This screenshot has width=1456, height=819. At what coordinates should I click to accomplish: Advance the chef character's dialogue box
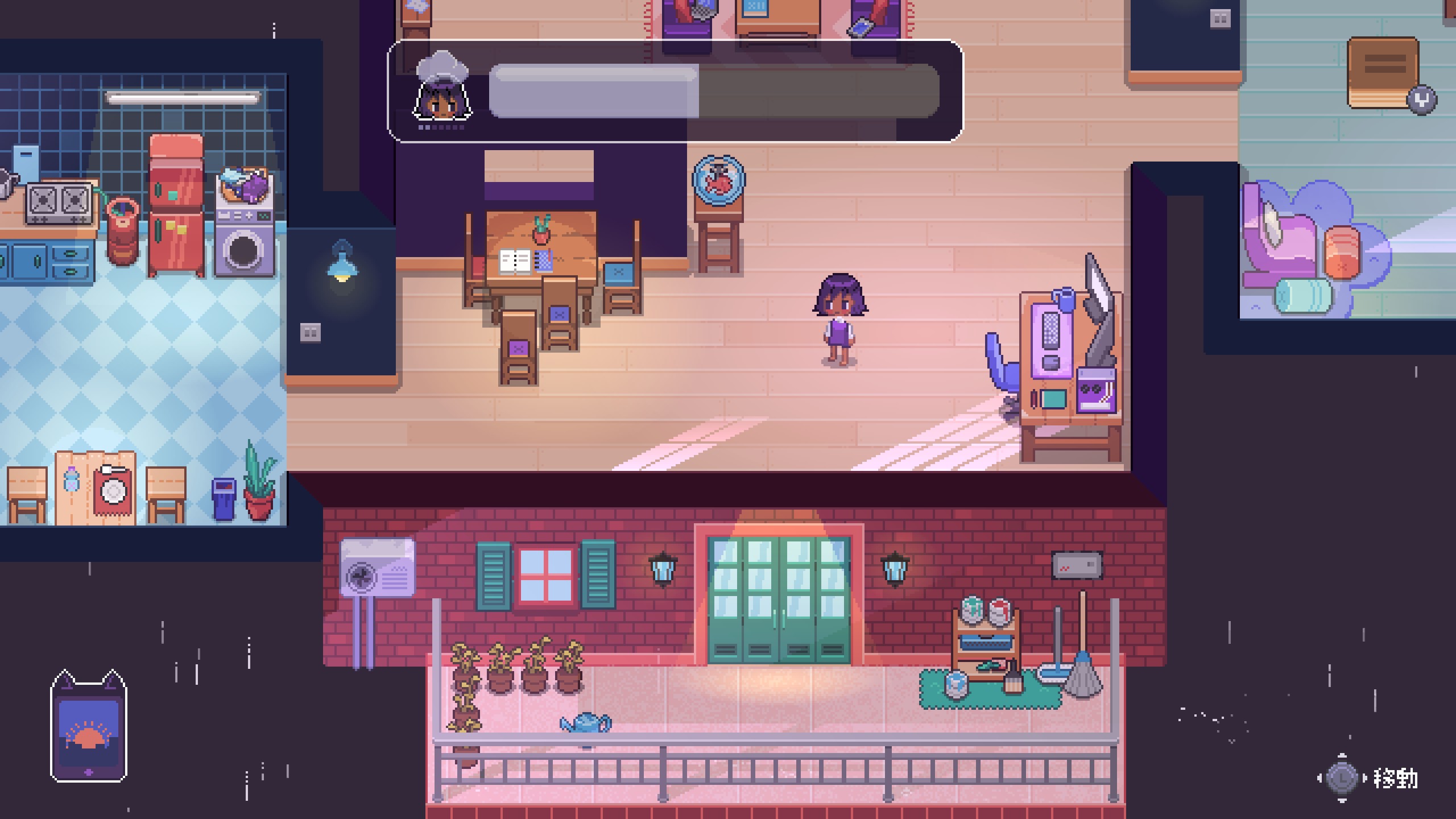(675, 91)
